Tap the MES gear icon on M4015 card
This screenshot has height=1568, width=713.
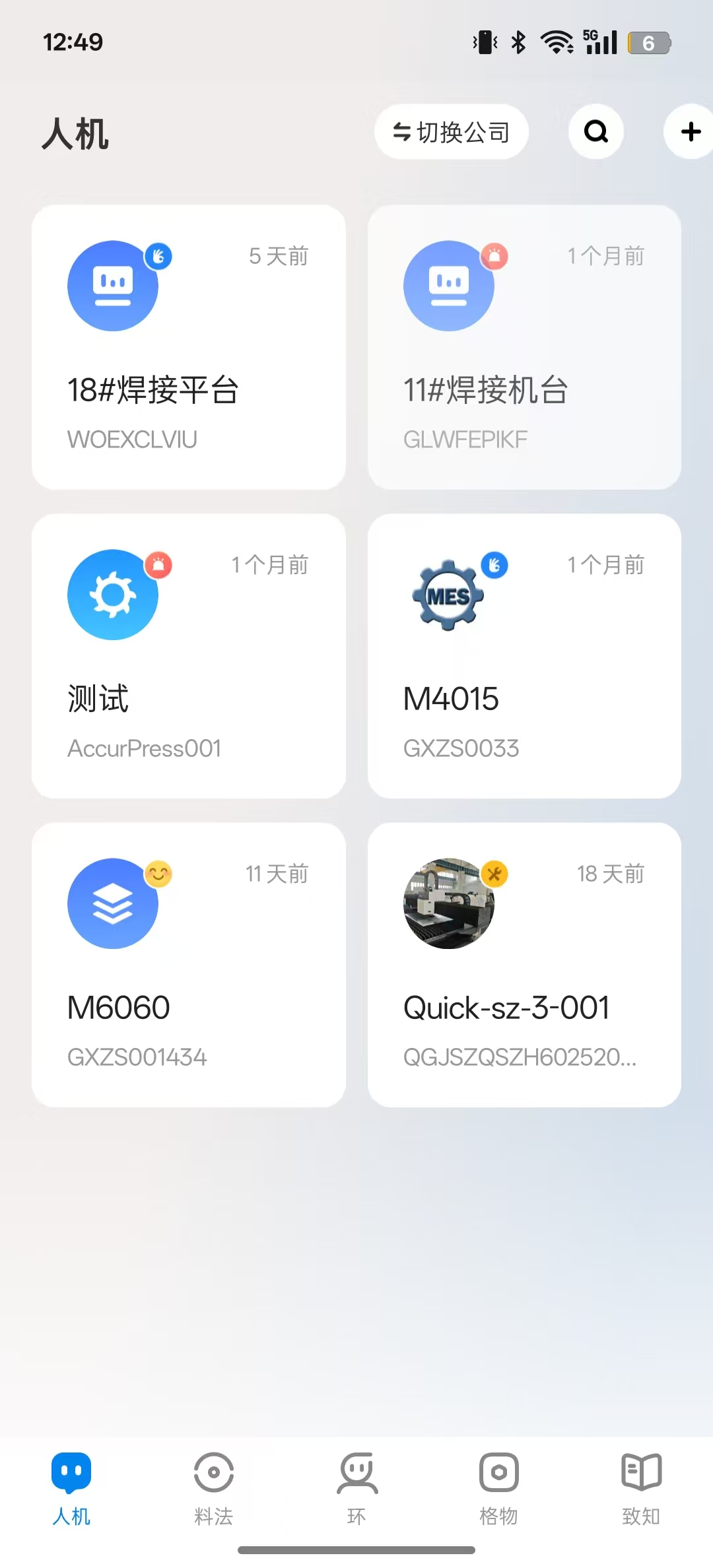(449, 594)
